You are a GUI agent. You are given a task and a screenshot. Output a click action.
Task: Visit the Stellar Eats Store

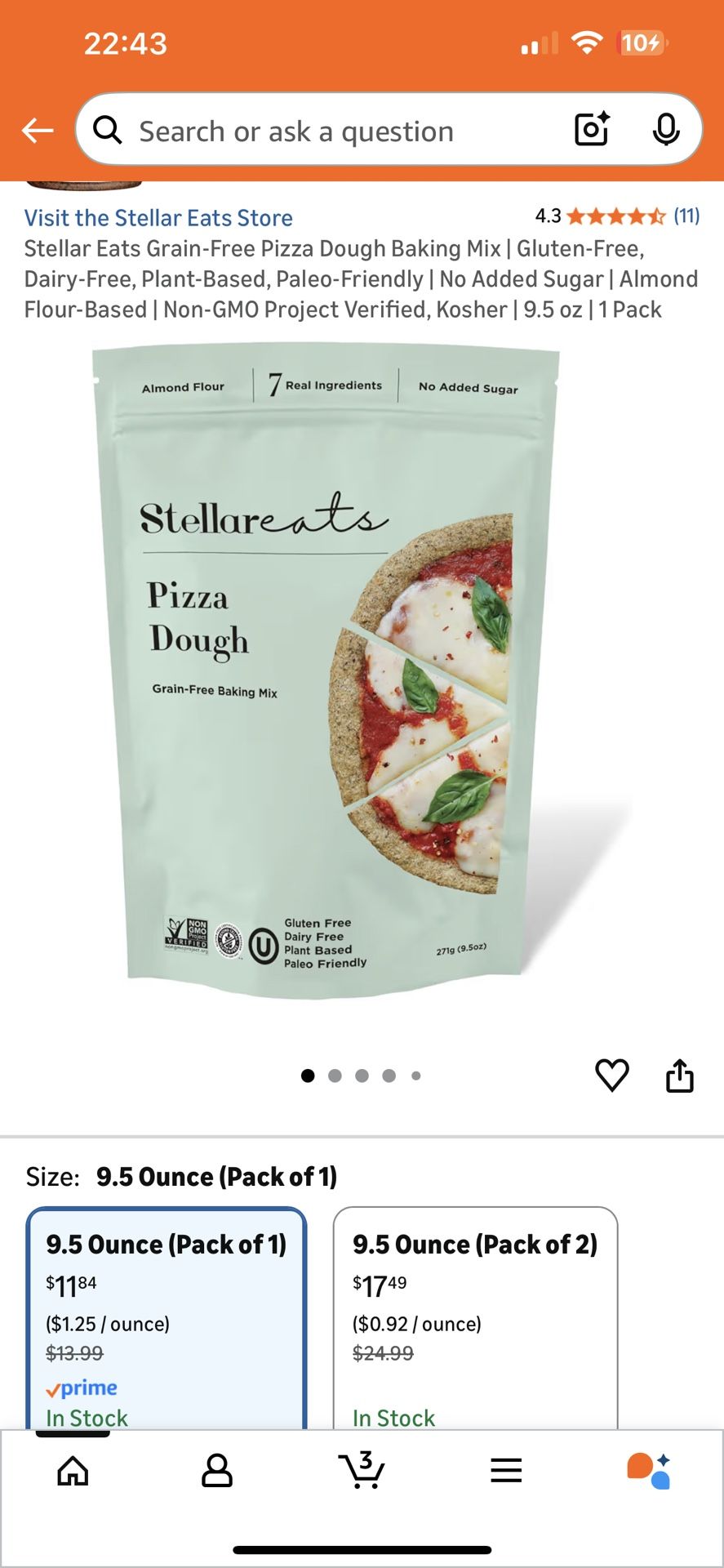[x=158, y=218]
